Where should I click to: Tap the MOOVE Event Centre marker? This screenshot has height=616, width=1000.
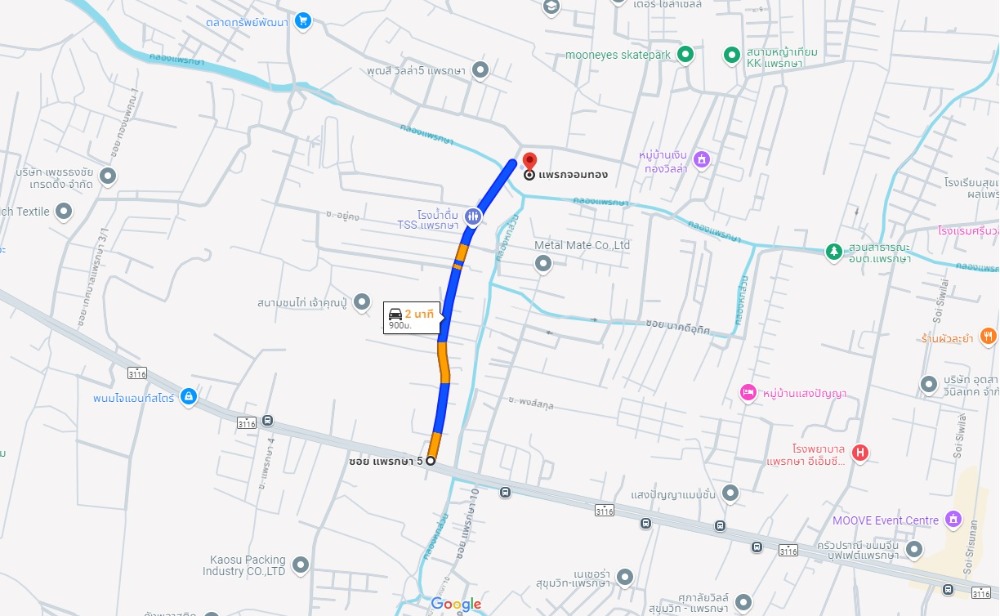(x=954, y=520)
